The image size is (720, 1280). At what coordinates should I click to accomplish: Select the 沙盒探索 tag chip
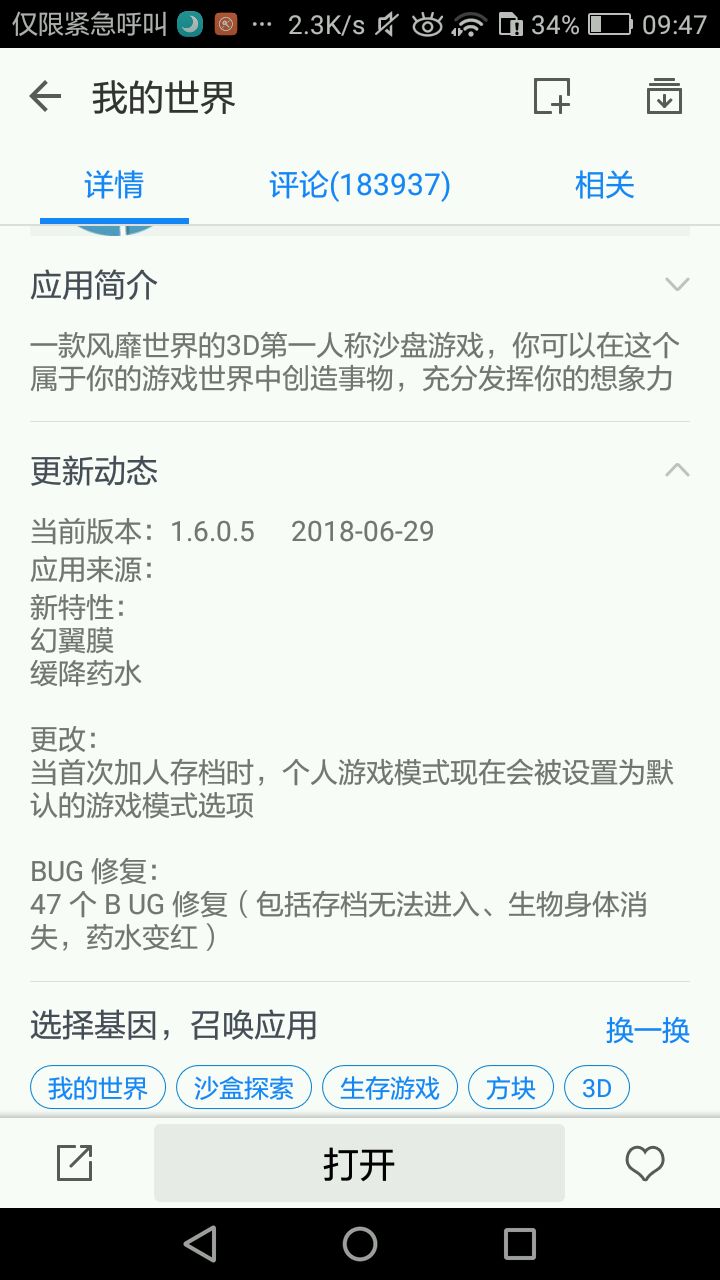tap(244, 1088)
